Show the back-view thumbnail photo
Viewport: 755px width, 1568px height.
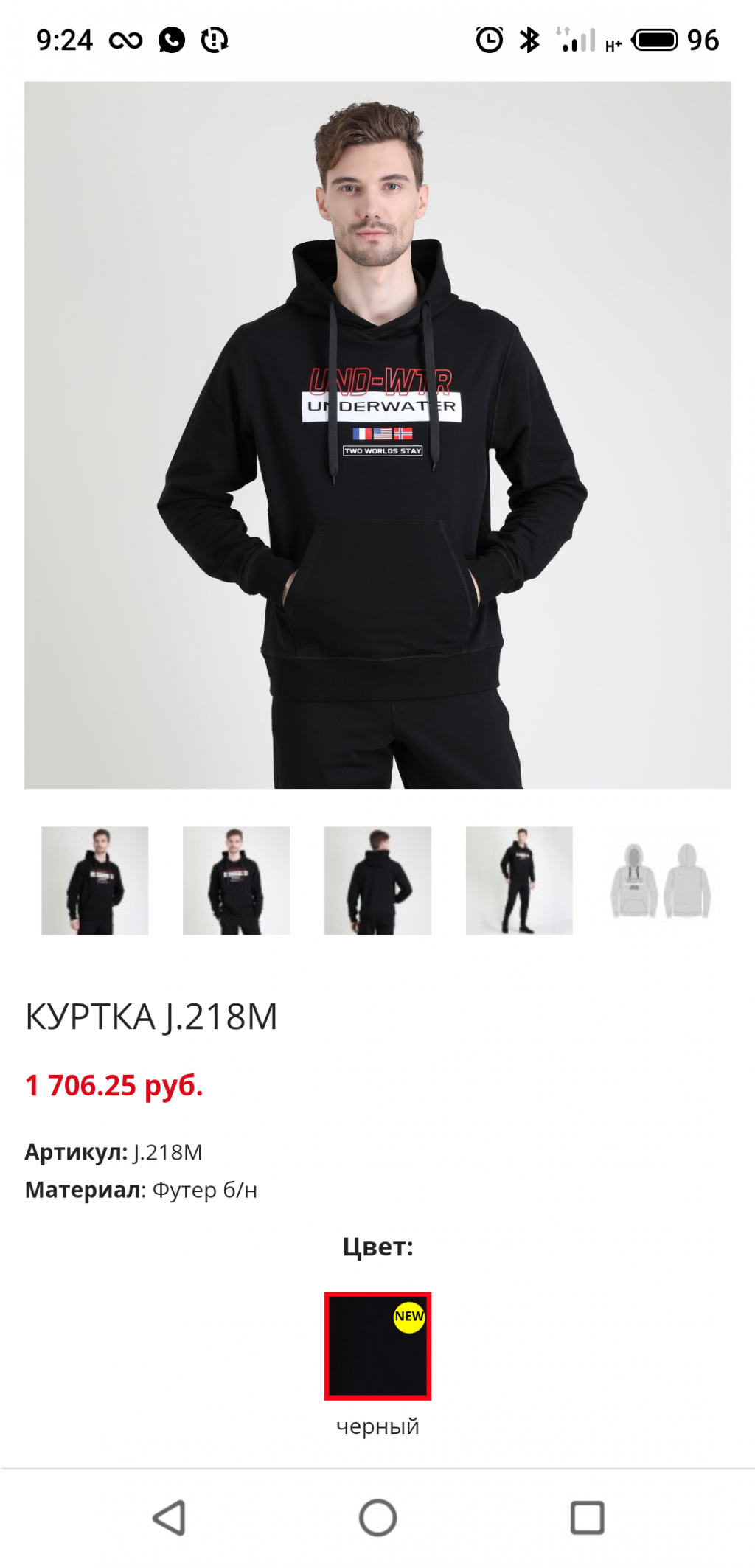pos(377,880)
